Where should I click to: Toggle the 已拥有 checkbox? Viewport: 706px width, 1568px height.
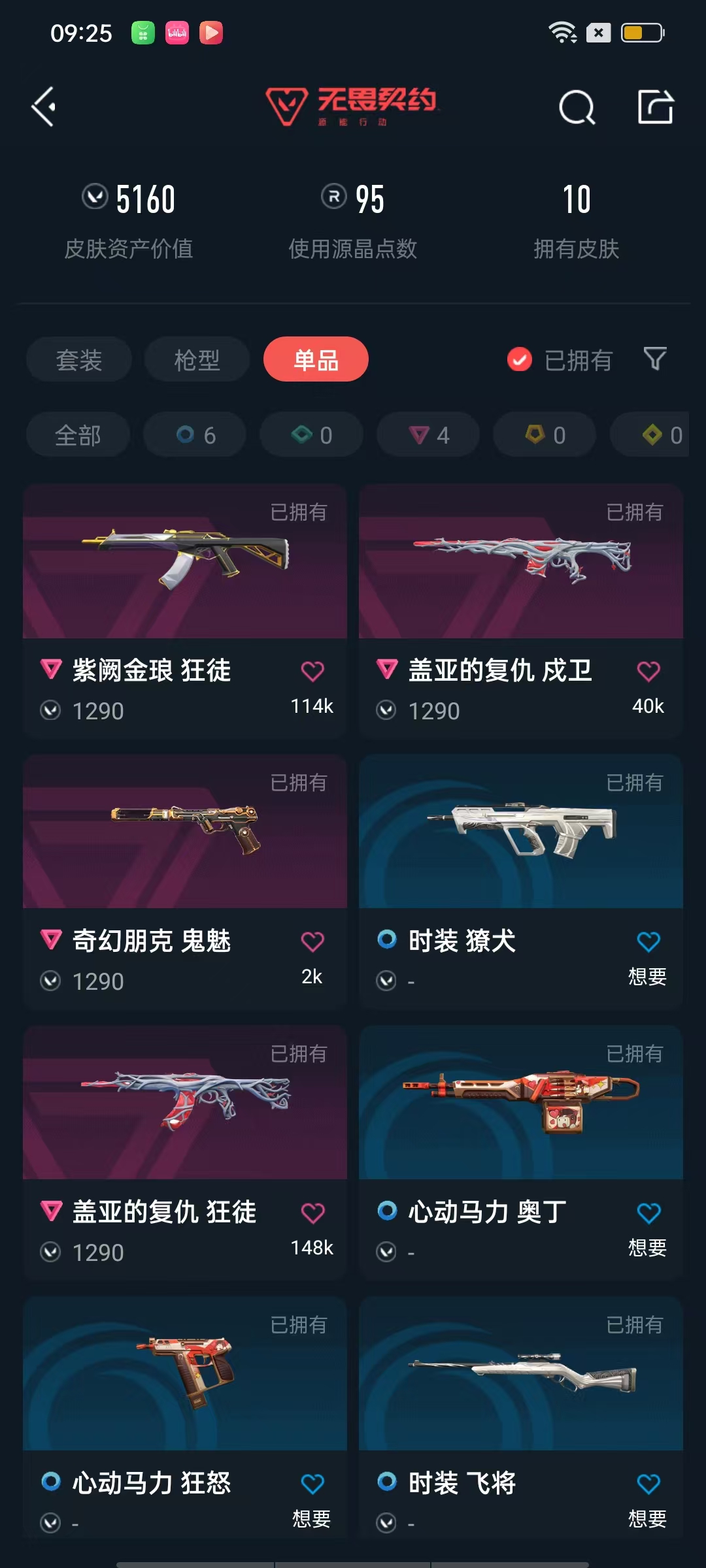click(520, 359)
